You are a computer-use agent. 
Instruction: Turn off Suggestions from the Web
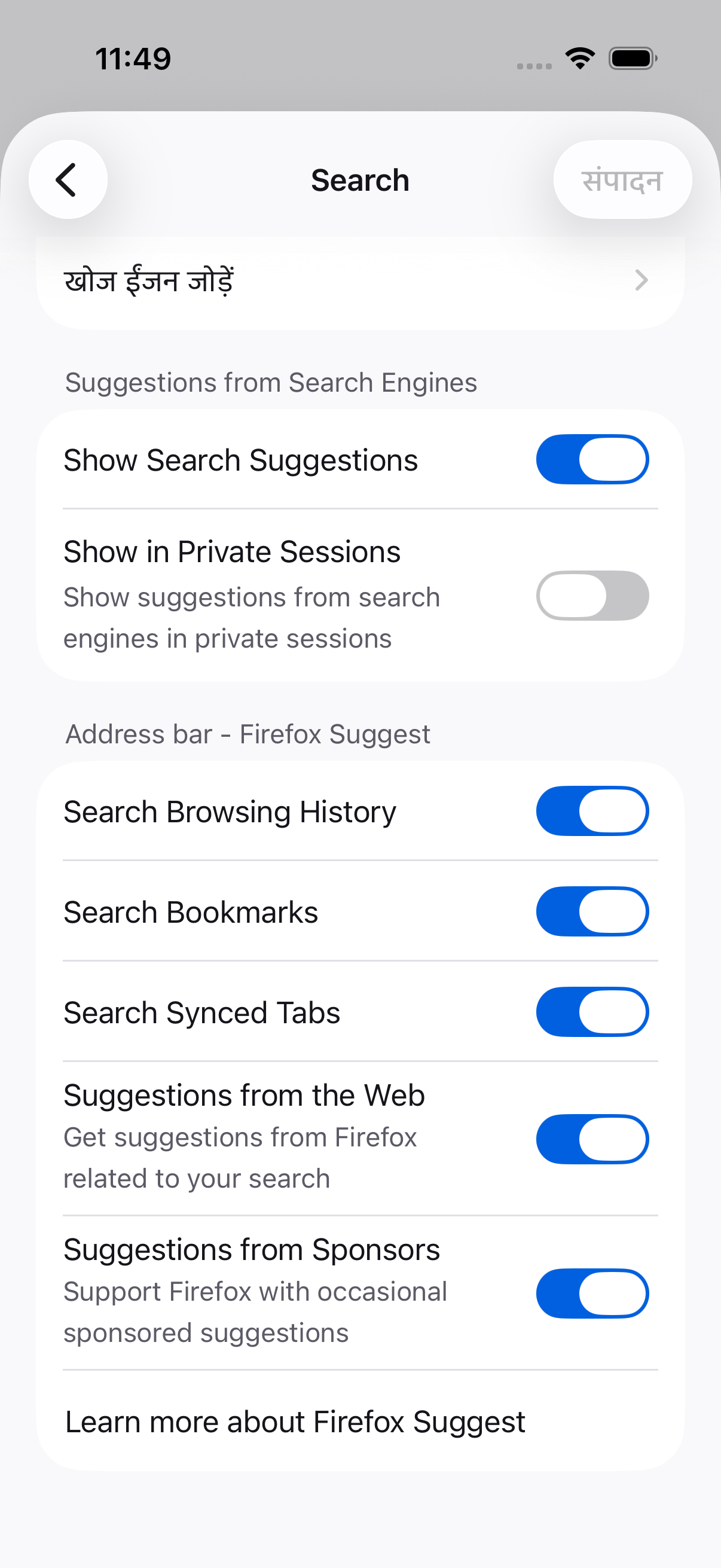(x=592, y=1139)
